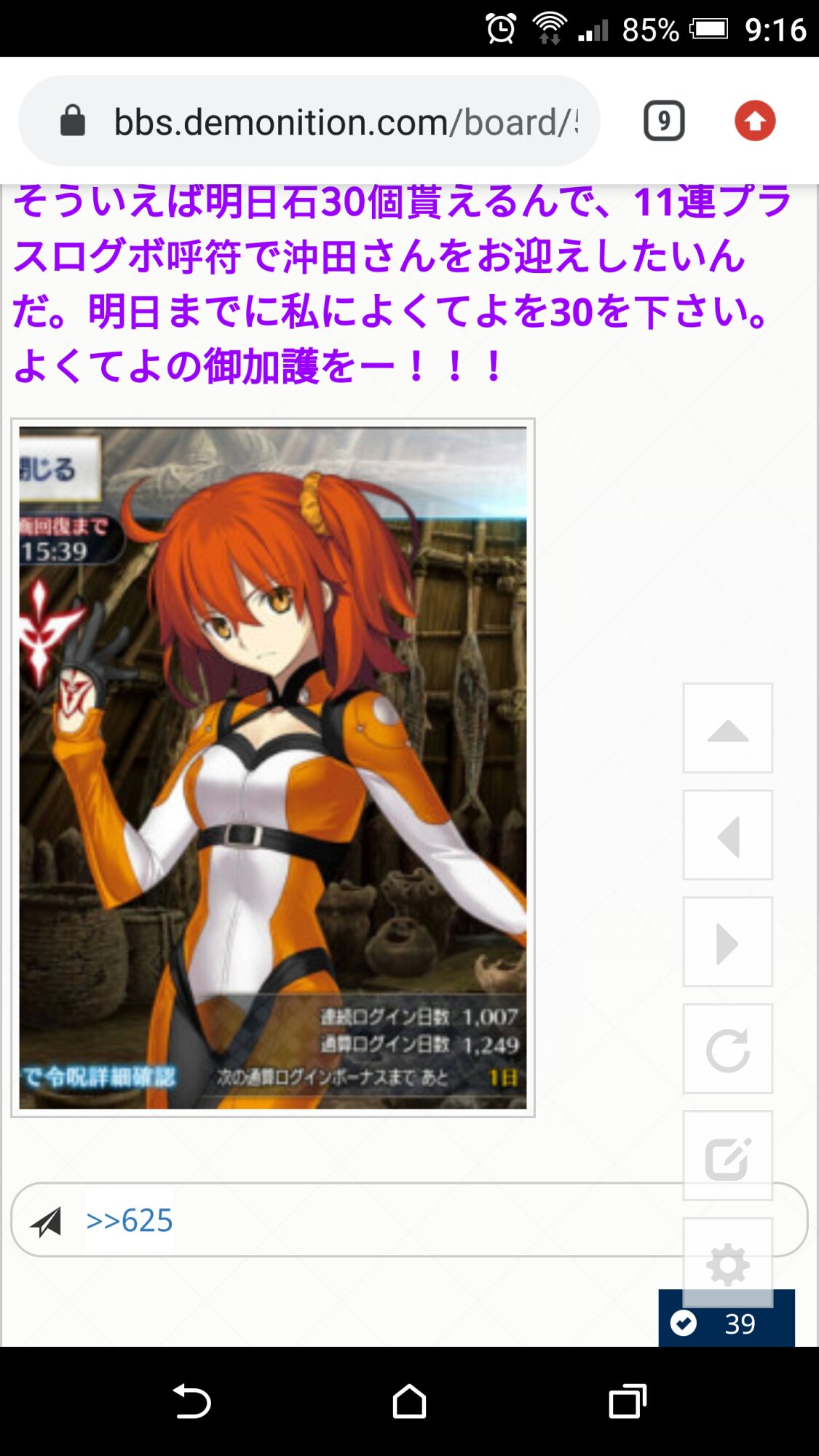The image size is (819, 1456).
Task: Go back using the system back button
Action: (191, 1401)
